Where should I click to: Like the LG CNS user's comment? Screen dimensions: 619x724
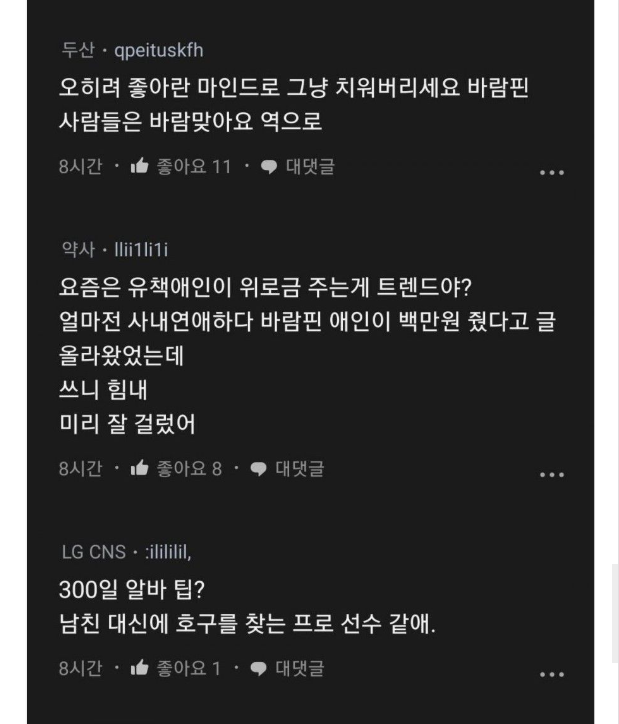[x=175, y=668]
